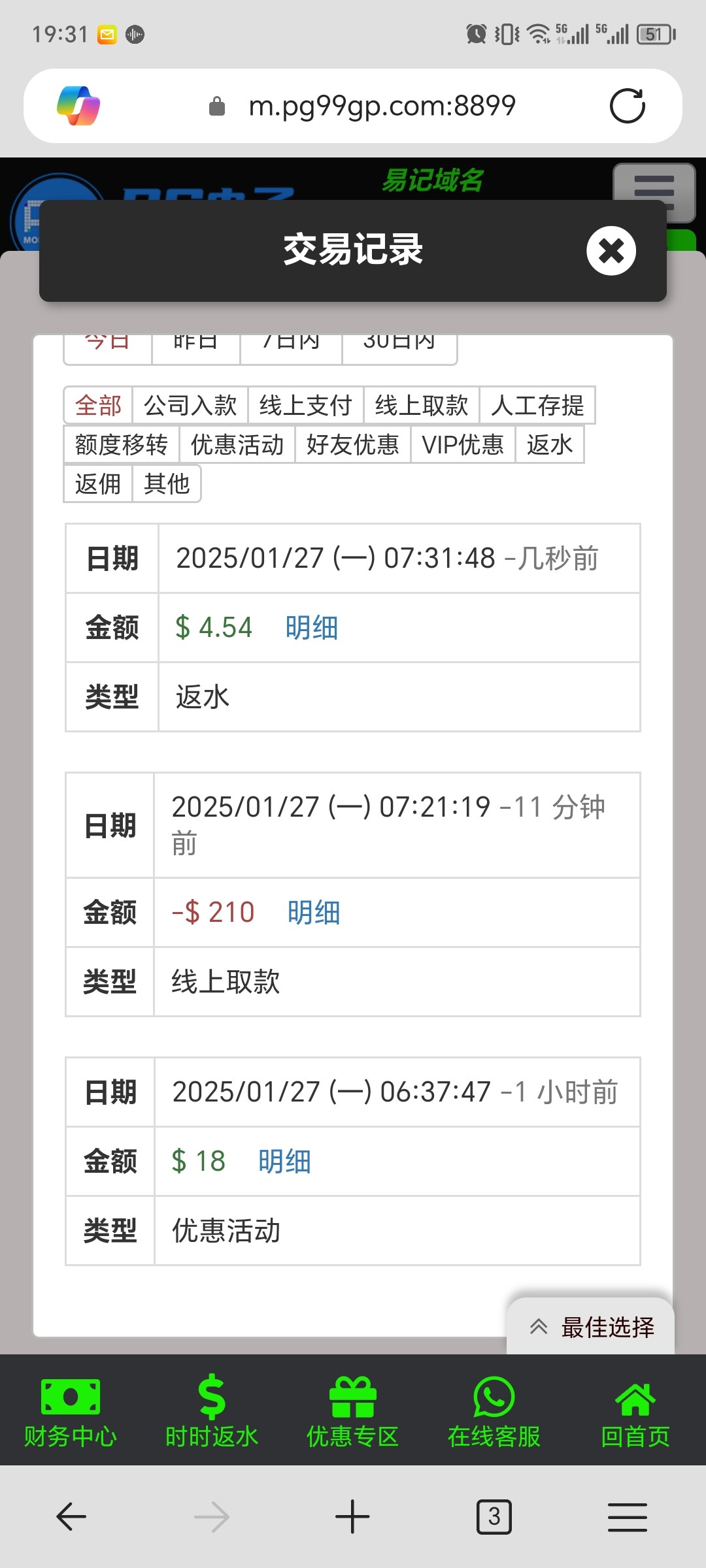The image size is (706, 1568).
Task: Select the 其他 filter
Action: [167, 483]
